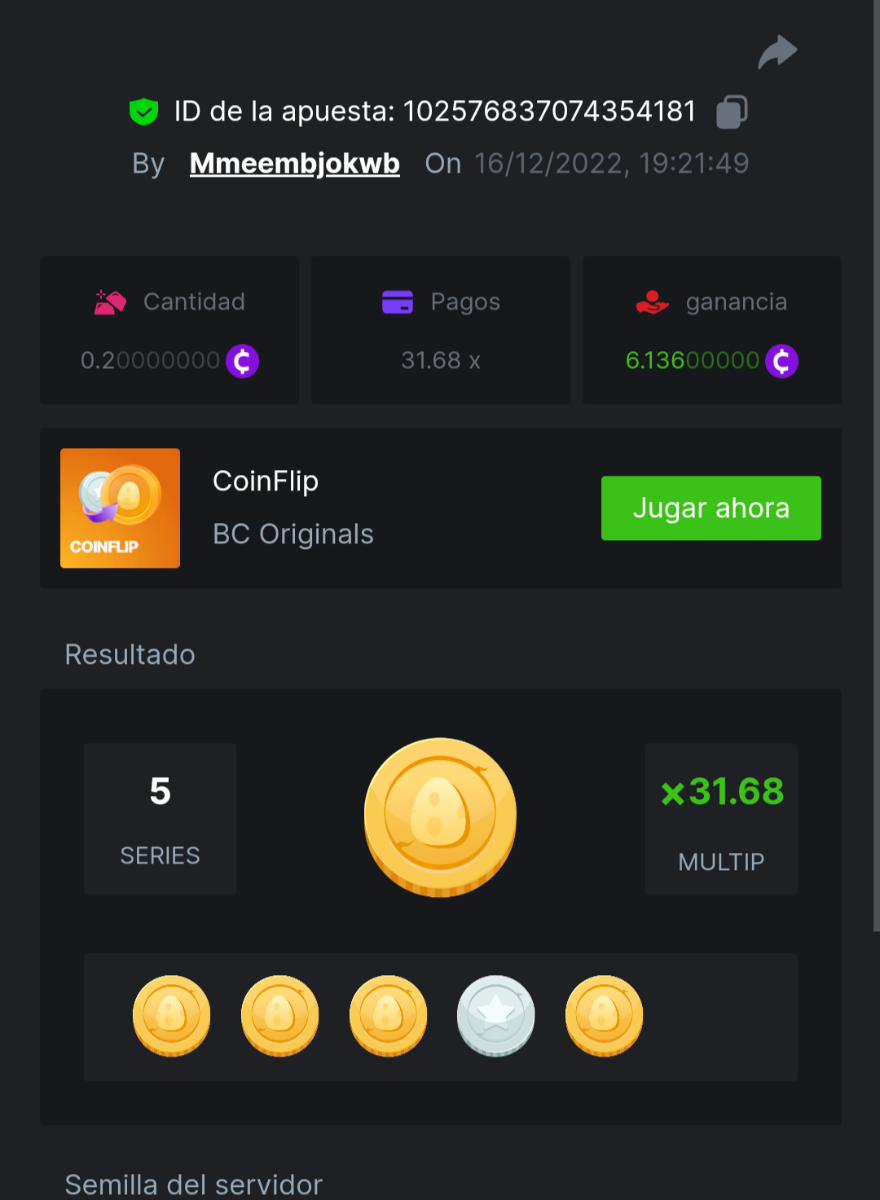The image size is (880, 1200).
Task: Copy the bet ID
Action: pos(732,112)
